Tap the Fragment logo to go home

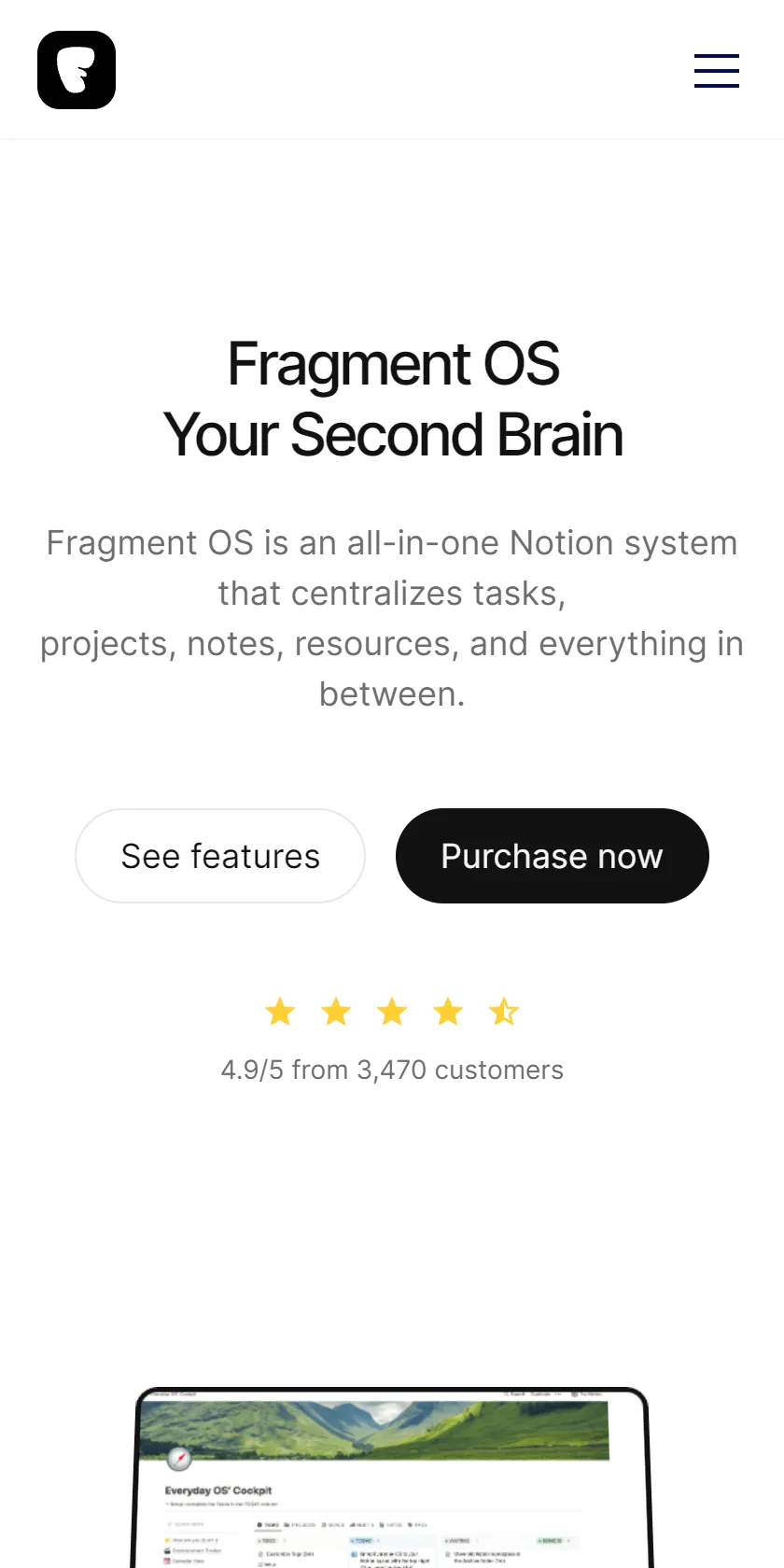click(x=77, y=70)
